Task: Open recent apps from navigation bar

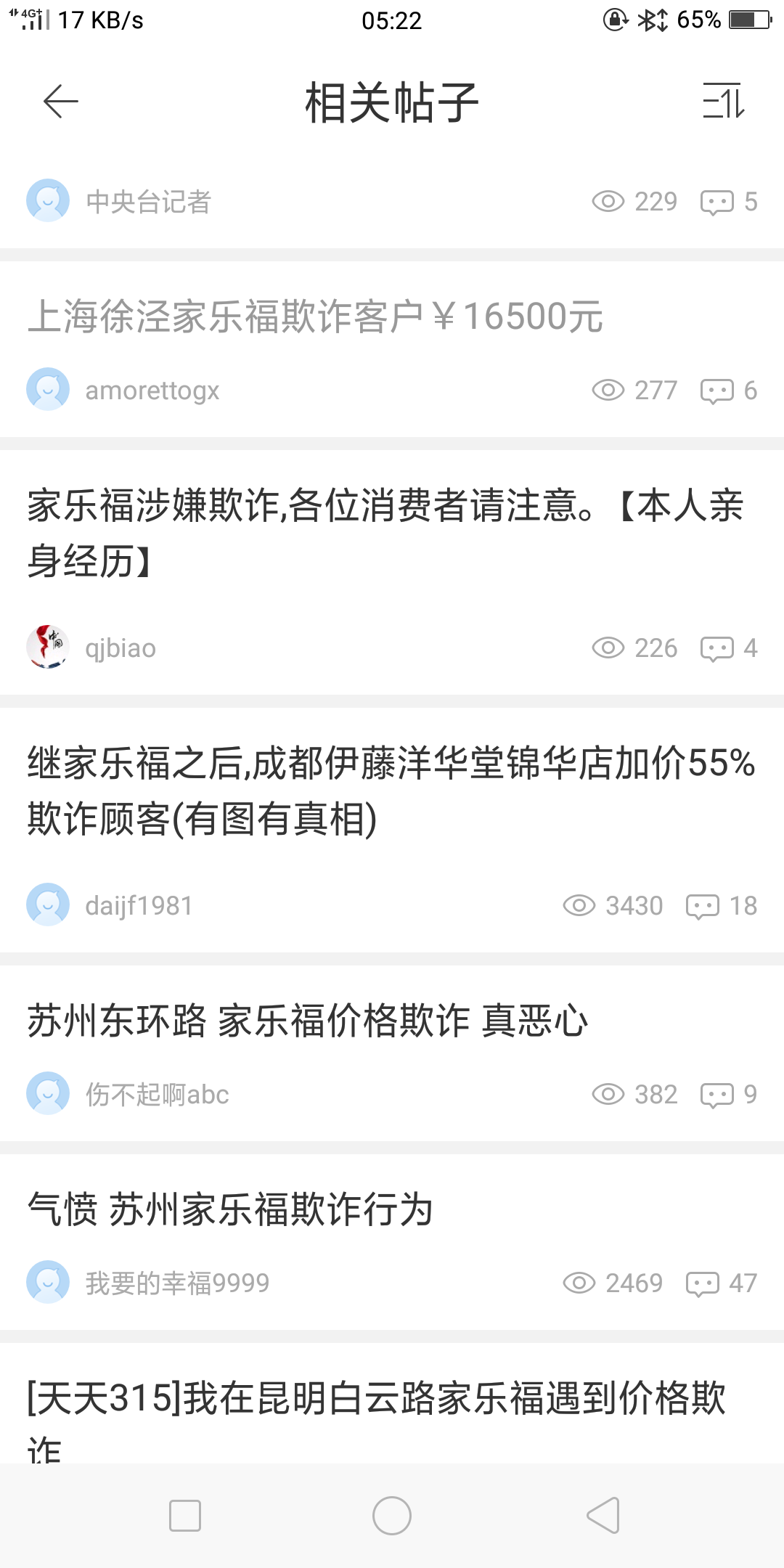Action: point(185,1516)
